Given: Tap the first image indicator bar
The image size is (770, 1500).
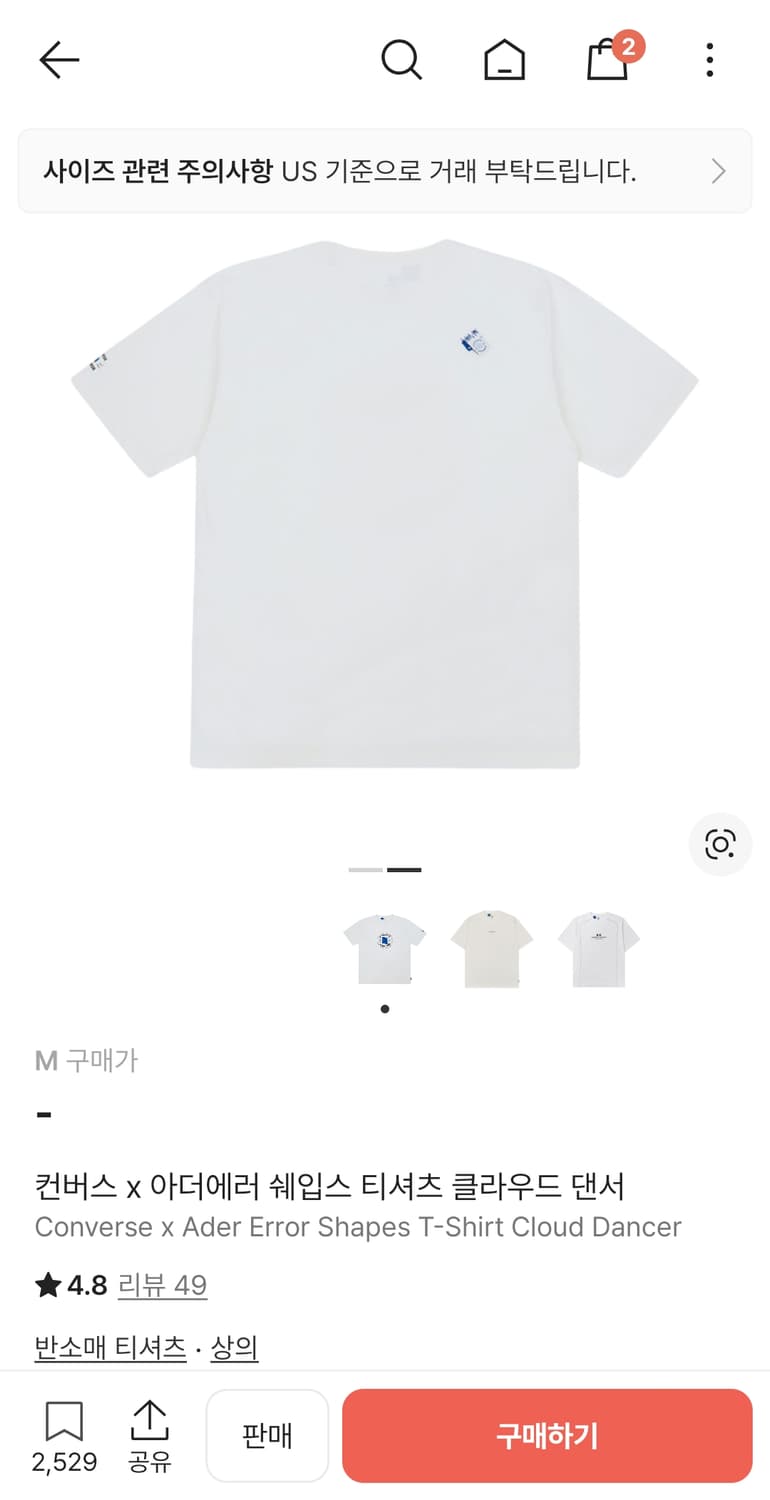Looking at the screenshot, I should click(364, 869).
